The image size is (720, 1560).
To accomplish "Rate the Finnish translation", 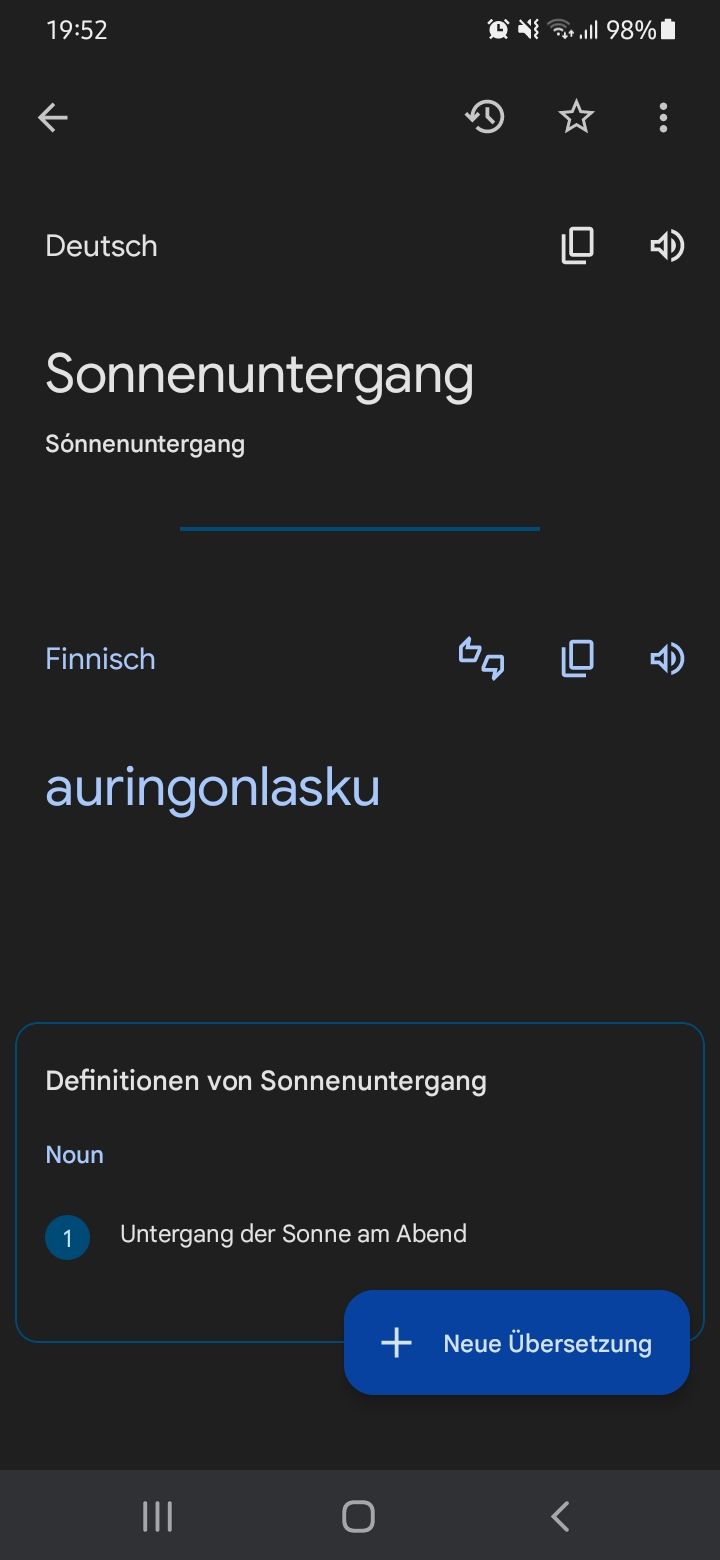I will [481, 659].
